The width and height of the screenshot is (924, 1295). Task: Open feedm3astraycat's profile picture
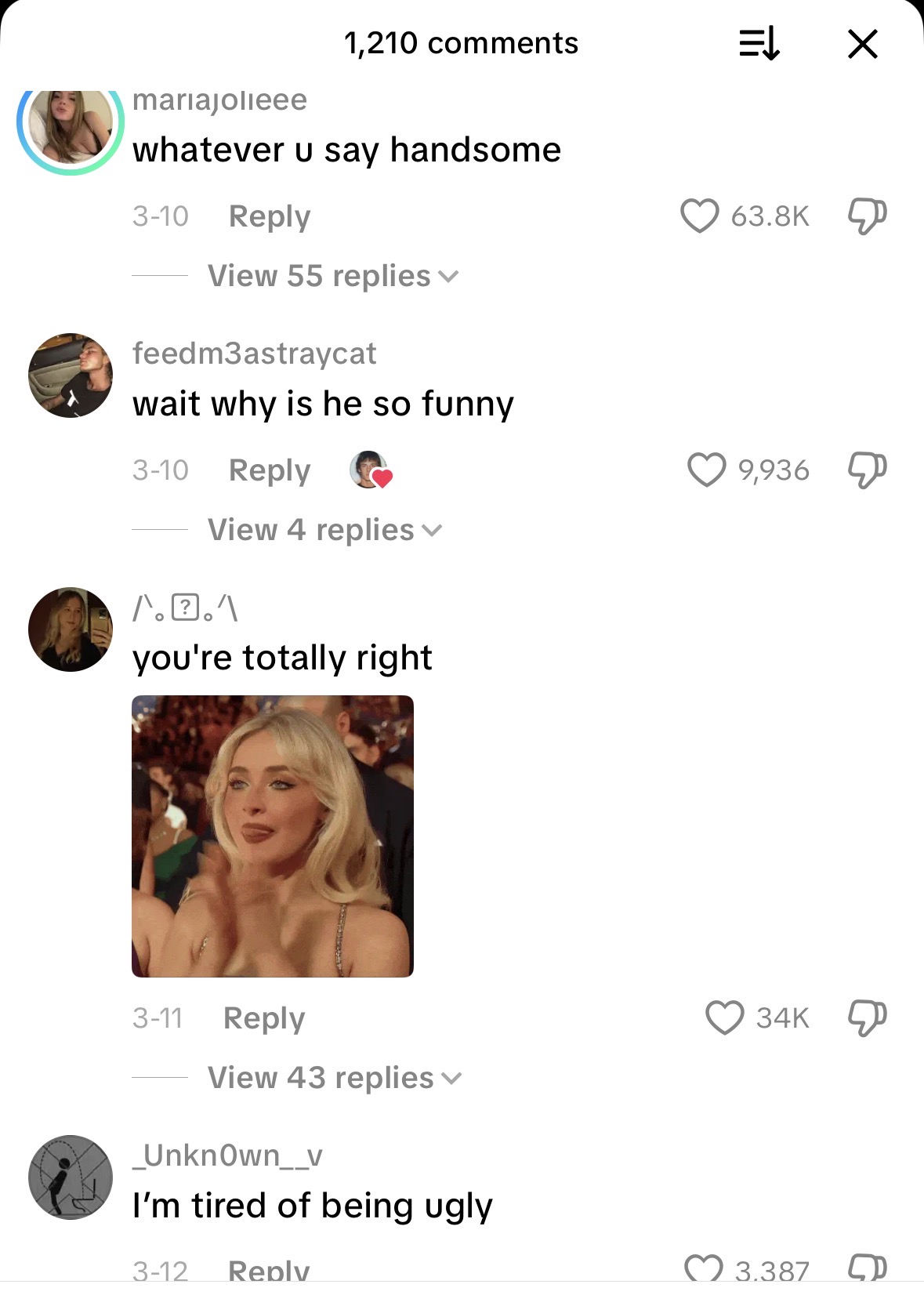click(71, 375)
